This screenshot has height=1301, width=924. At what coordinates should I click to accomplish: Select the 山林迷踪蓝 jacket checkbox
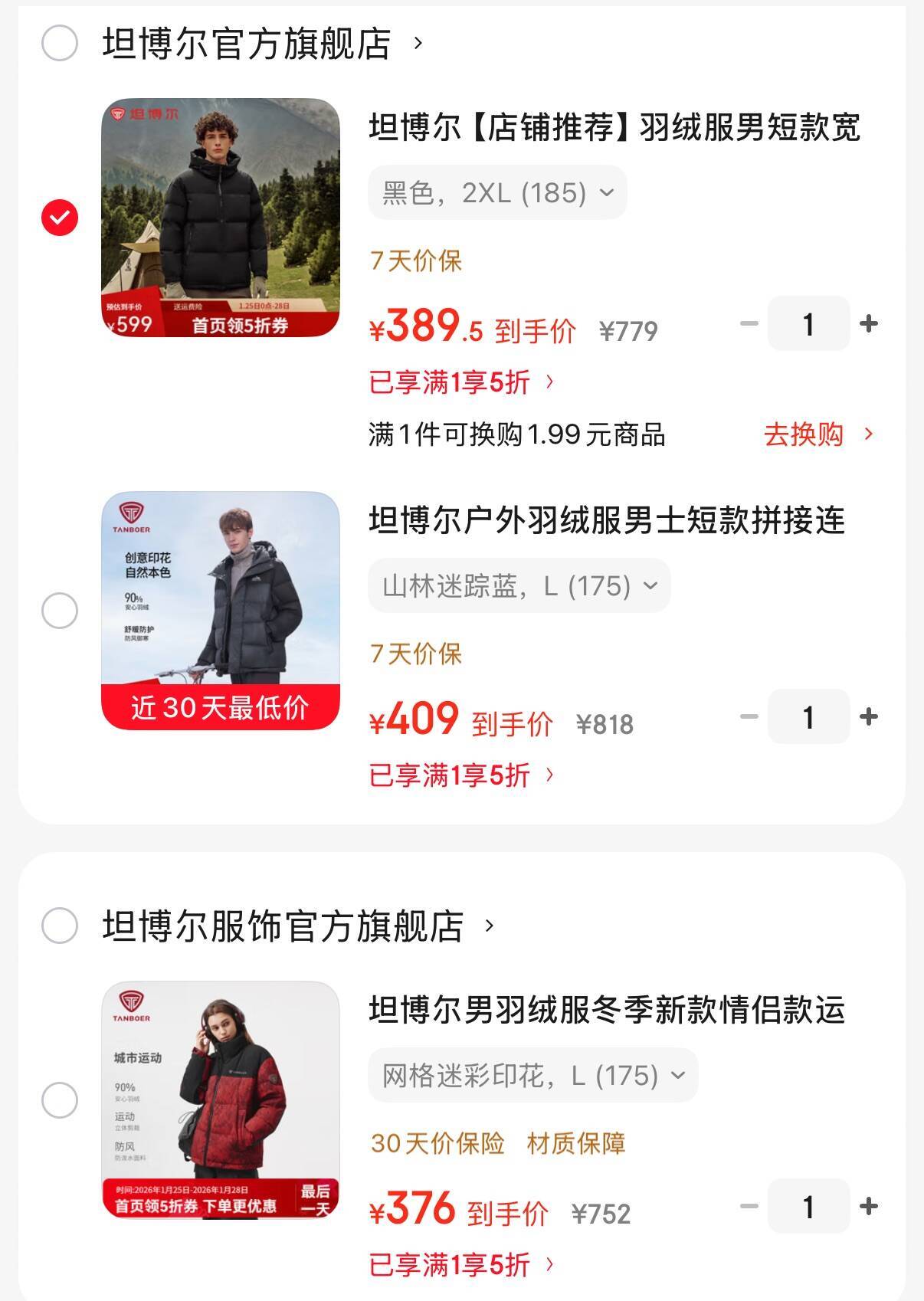[x=60, y=611]
